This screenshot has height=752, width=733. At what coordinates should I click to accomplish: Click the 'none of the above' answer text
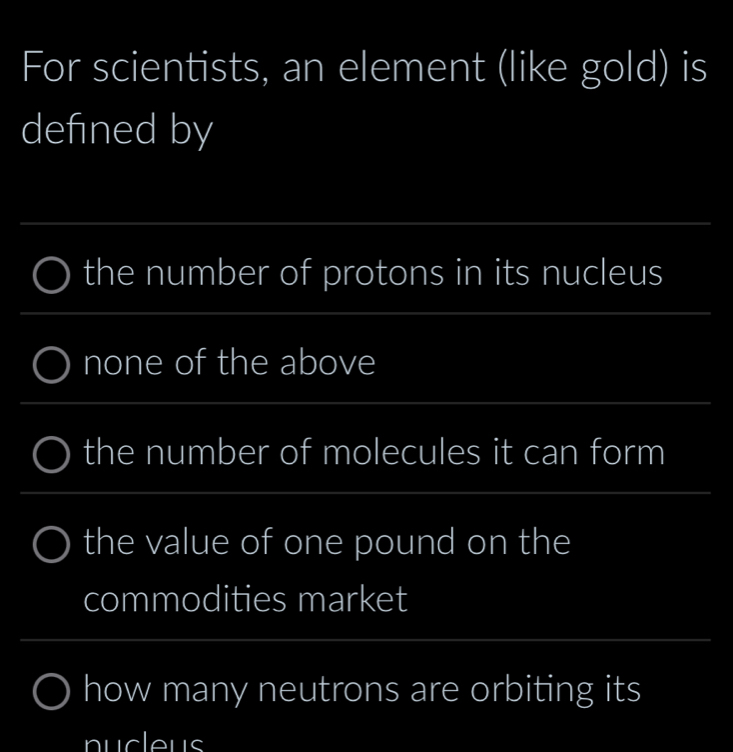click(x=229, y=363)
